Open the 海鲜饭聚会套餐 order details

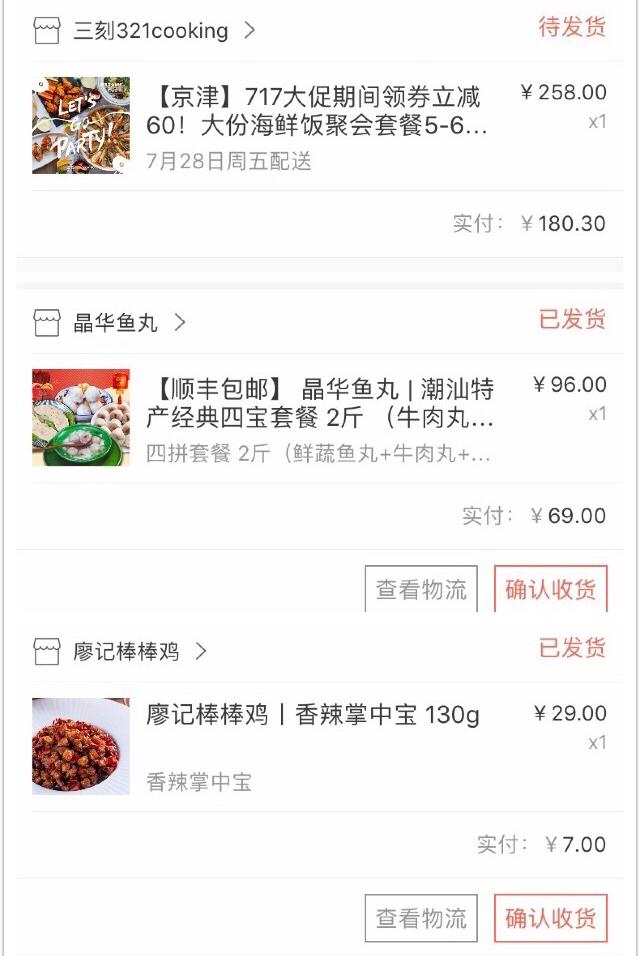tap(318, 112)
